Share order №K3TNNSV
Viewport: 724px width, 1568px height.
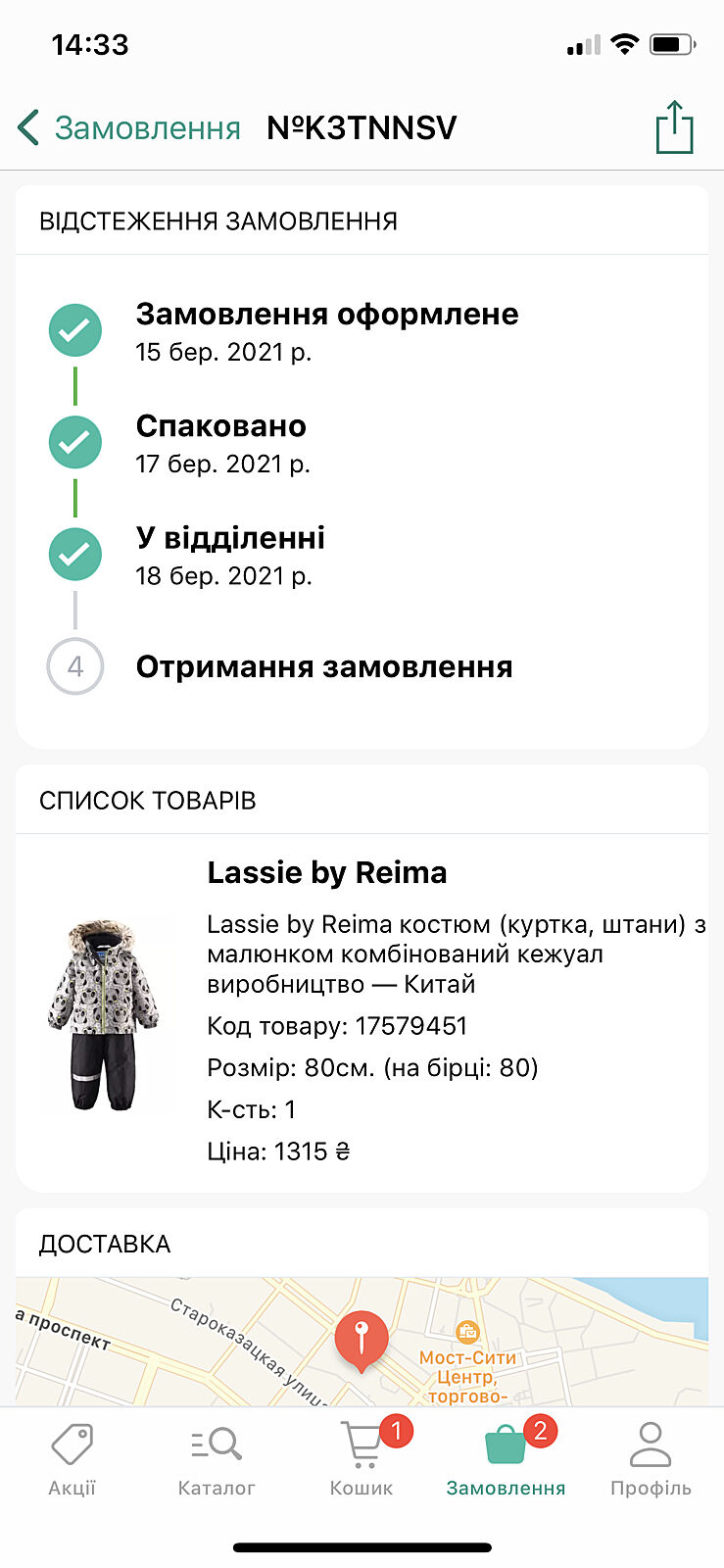[x=674, y=128]
